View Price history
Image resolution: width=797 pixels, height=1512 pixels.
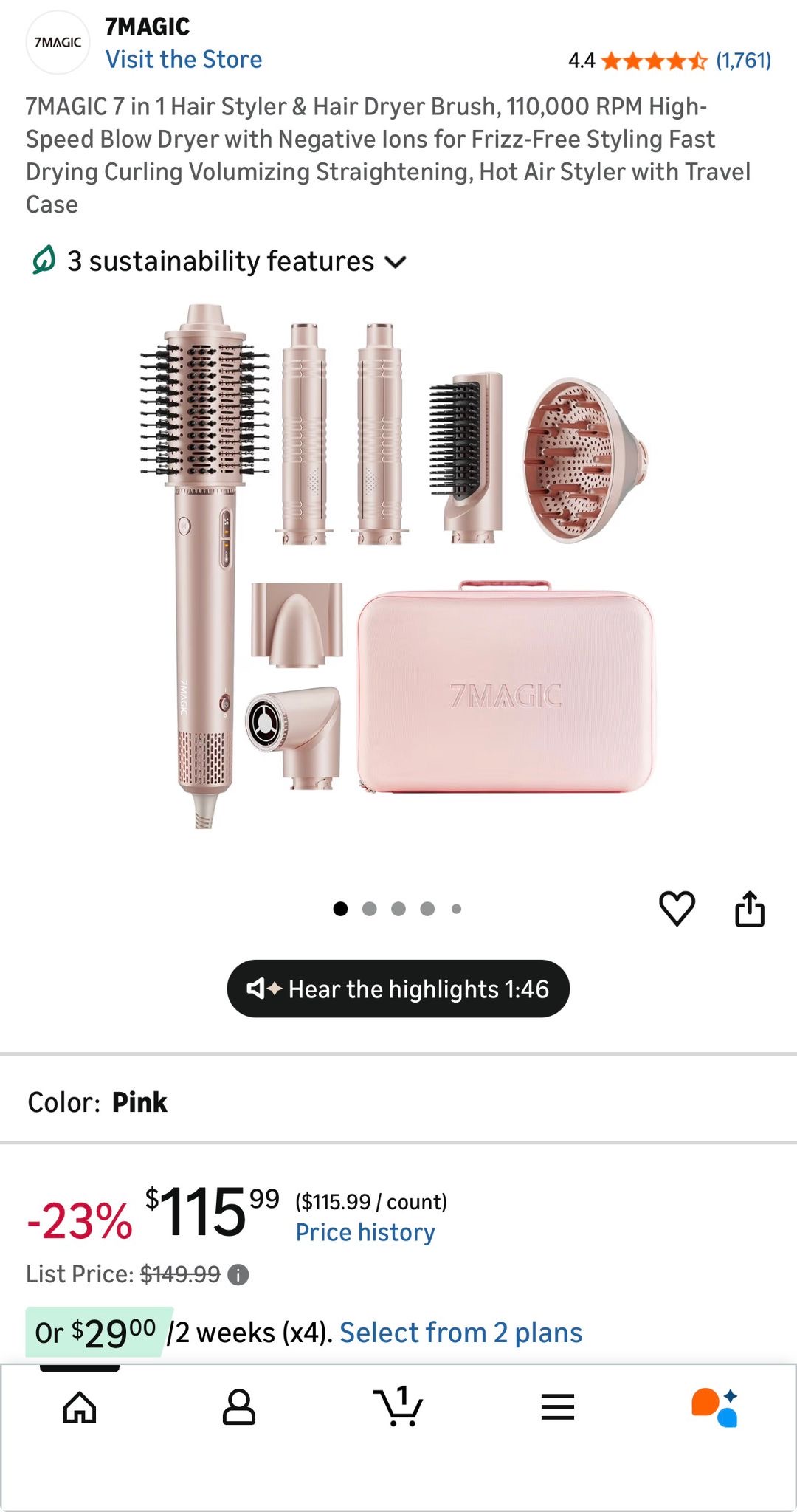click(365, 1232)
